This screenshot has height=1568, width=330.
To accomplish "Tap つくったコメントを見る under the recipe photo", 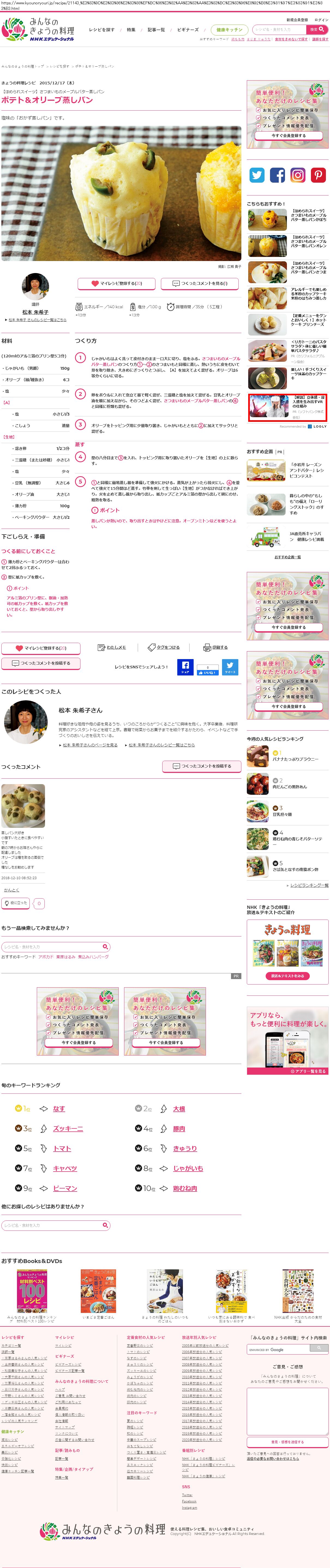I will [199, 284].
